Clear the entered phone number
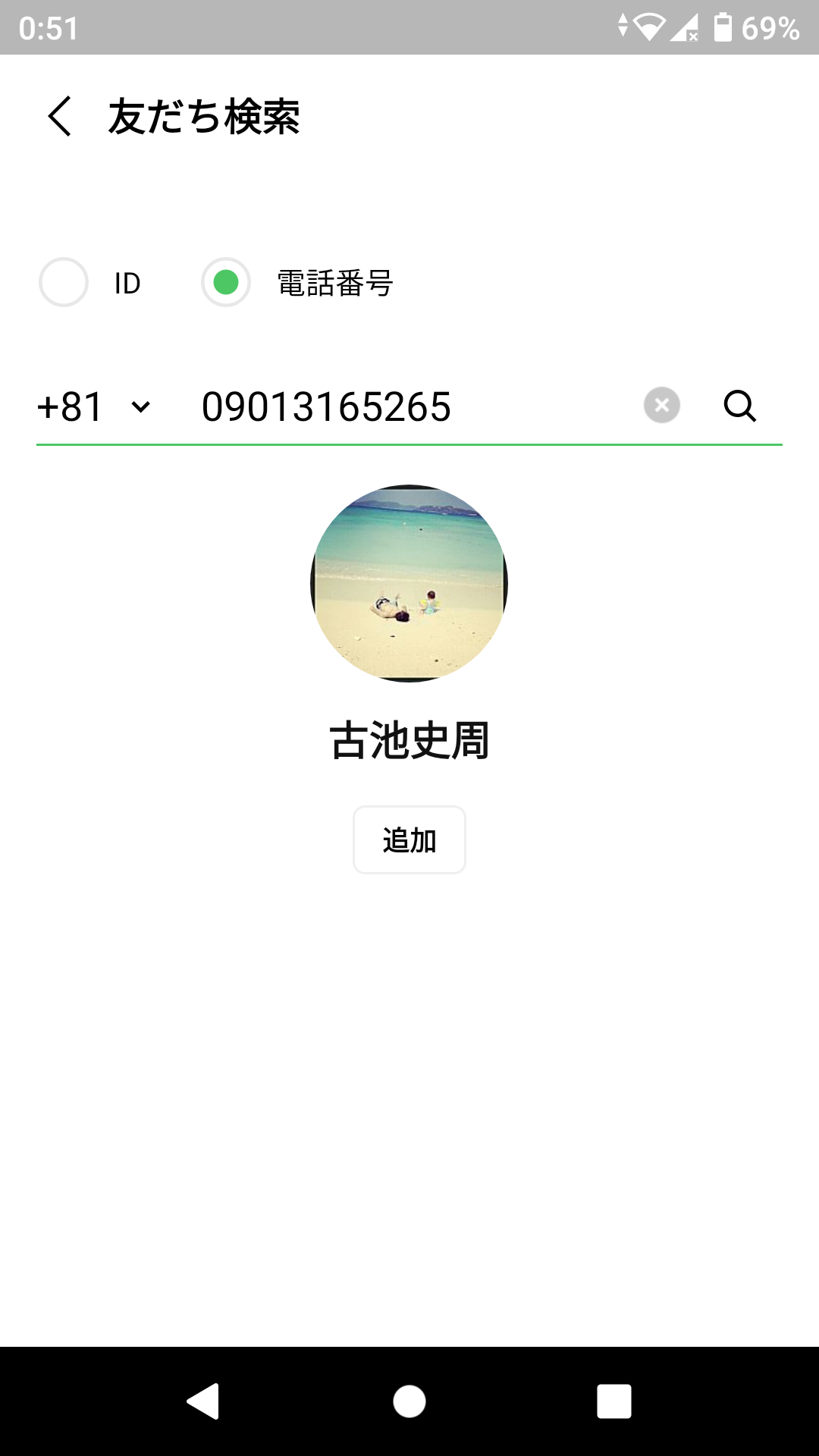This screenshot has width=819, height=1456. (661, 405)
